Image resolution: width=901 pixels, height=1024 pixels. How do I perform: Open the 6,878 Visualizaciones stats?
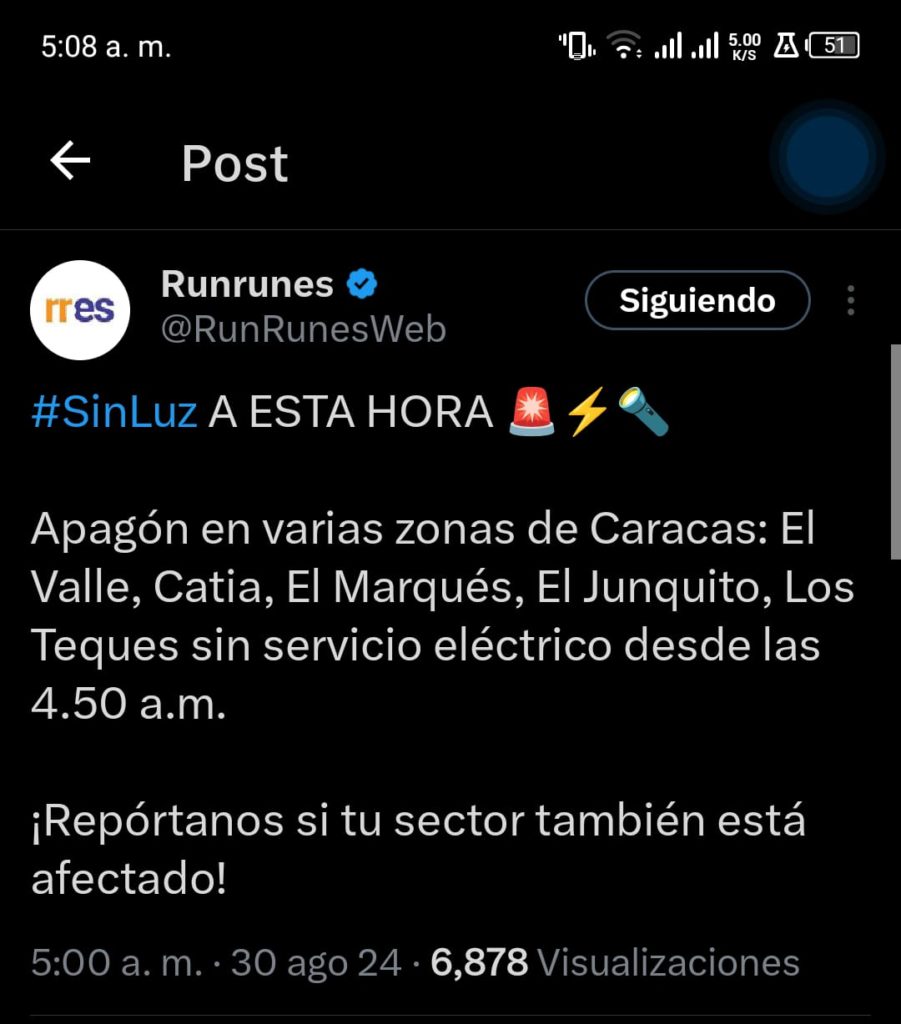pyautogui.click(x=615, y=963)
